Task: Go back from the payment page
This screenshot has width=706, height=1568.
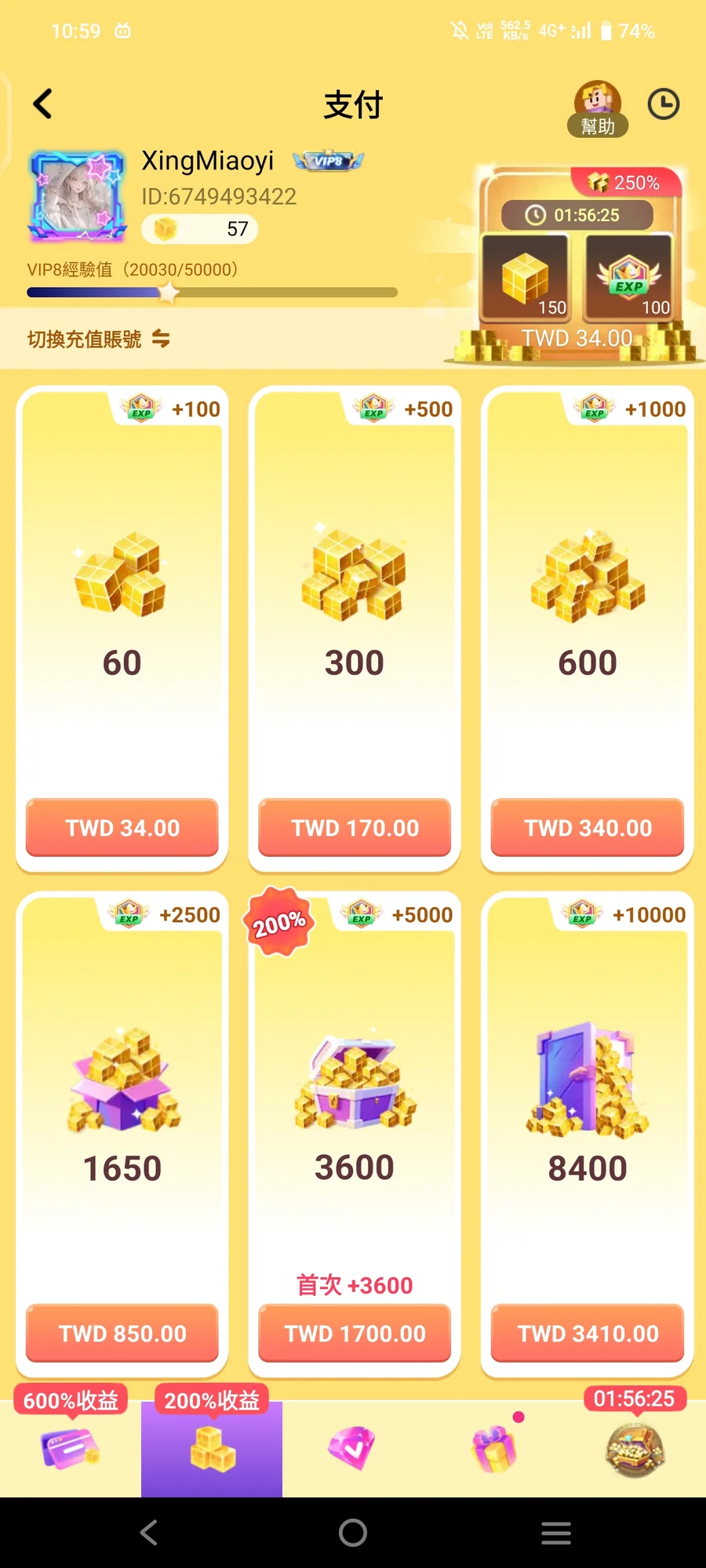Action: coord(43,104)
